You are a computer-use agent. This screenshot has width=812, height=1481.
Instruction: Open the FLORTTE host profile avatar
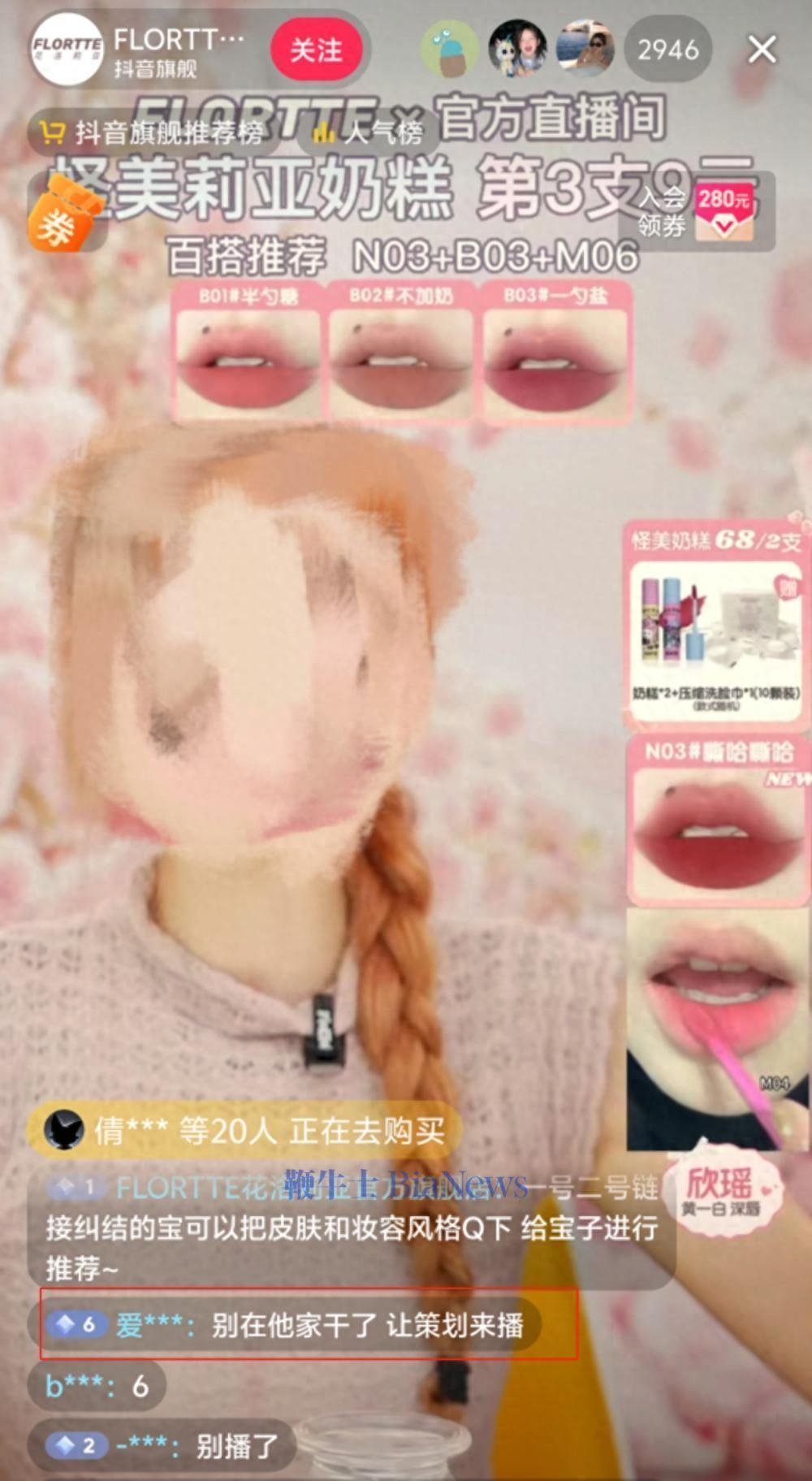[67, 49]
